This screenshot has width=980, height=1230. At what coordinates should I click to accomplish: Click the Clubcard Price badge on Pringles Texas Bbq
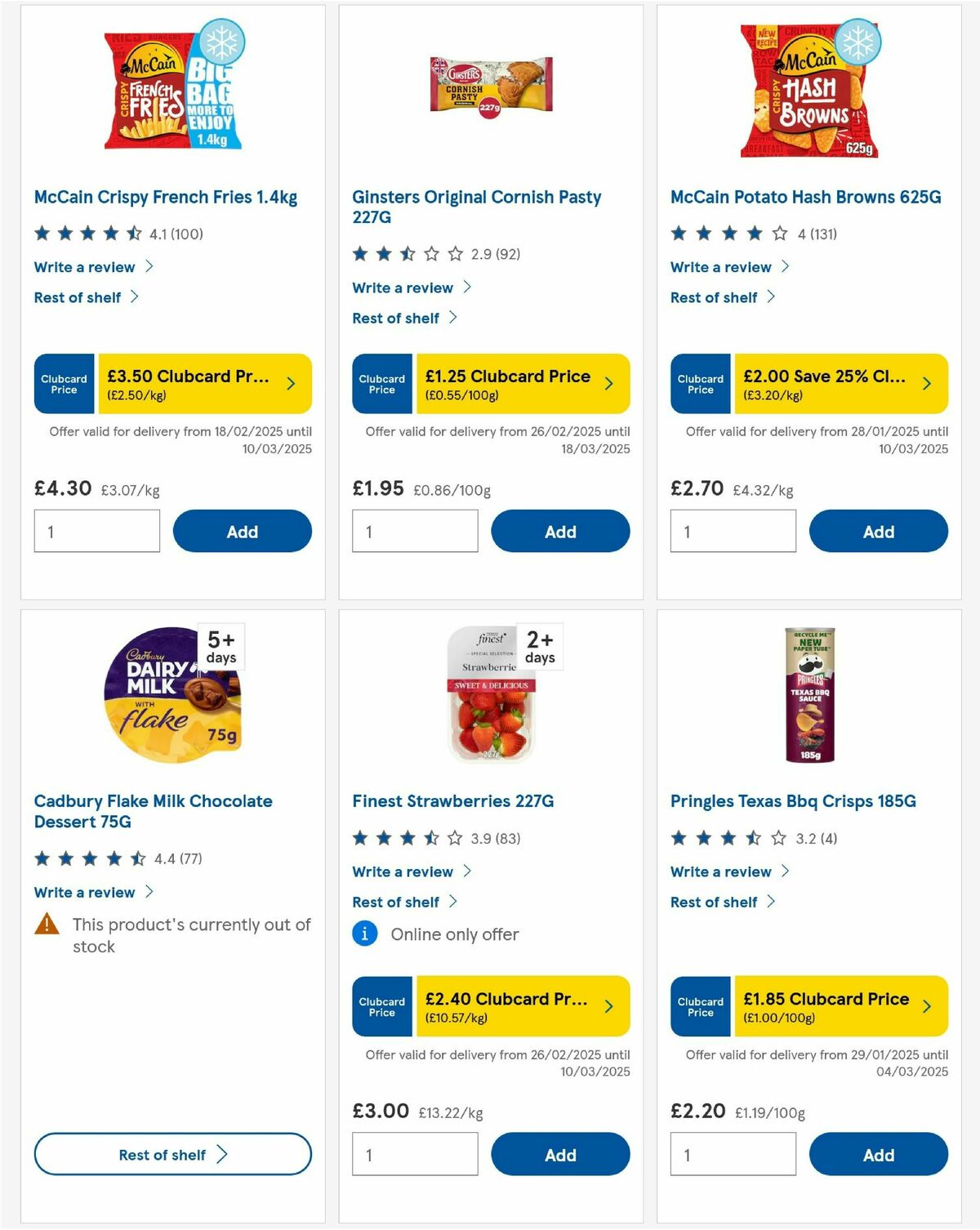(699, 1006)
